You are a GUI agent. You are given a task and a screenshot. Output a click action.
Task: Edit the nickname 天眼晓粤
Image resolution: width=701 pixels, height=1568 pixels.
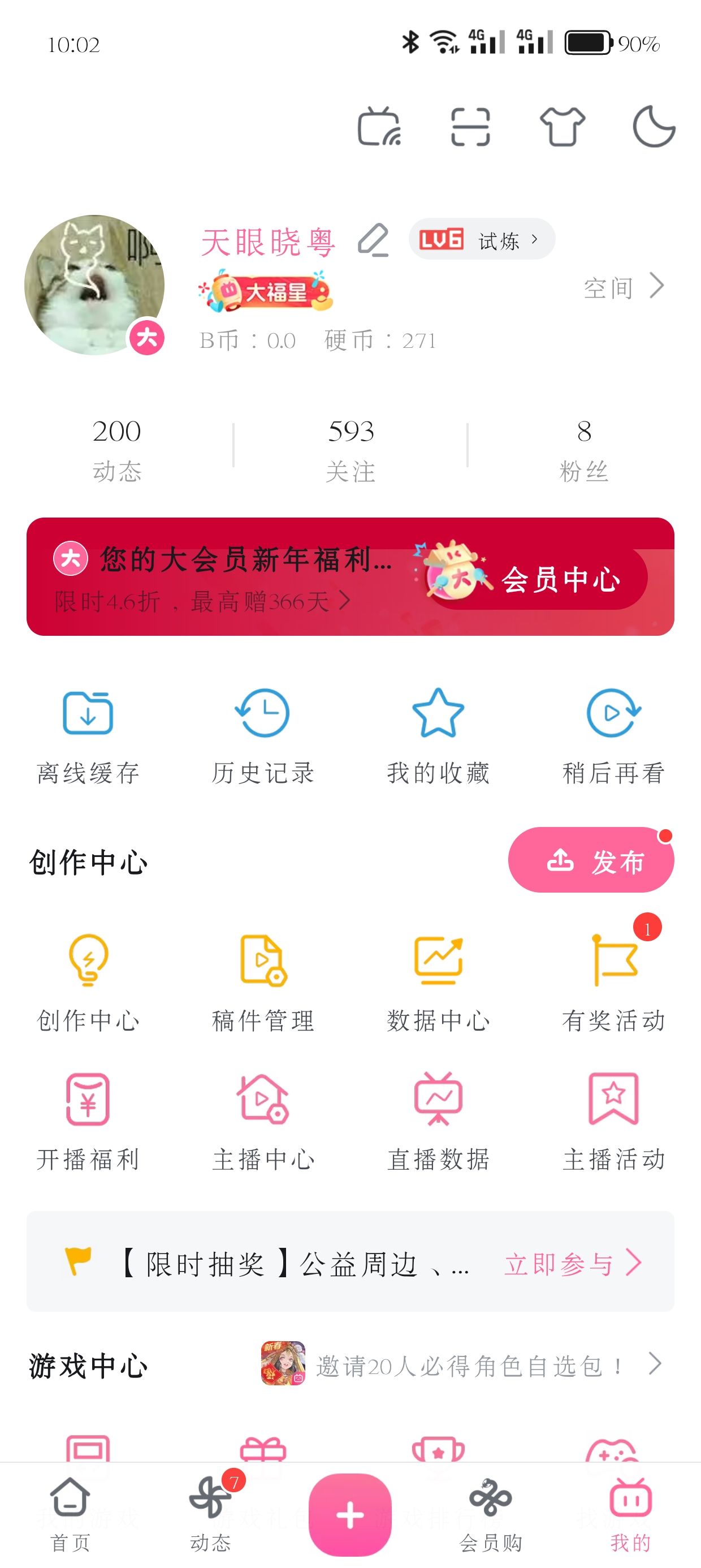click(373, 240)
